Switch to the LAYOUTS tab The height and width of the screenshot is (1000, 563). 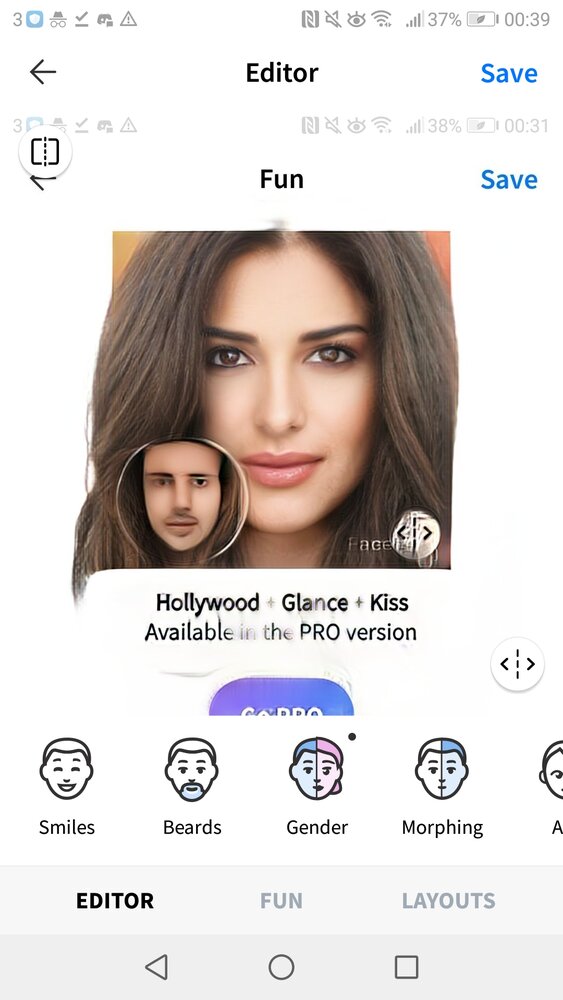click(x=448, y=901)
